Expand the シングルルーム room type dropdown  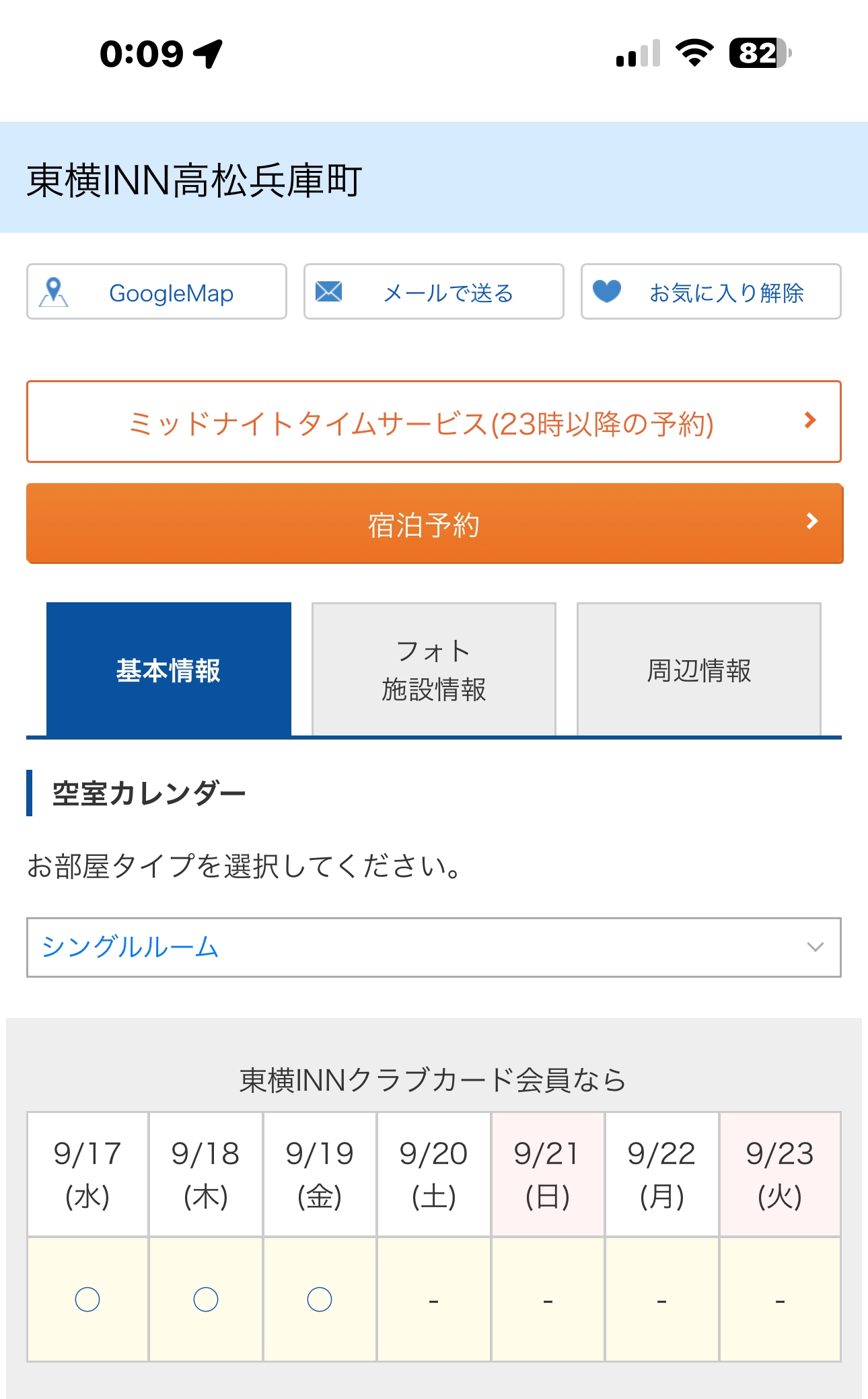click(x=434, y=947)
